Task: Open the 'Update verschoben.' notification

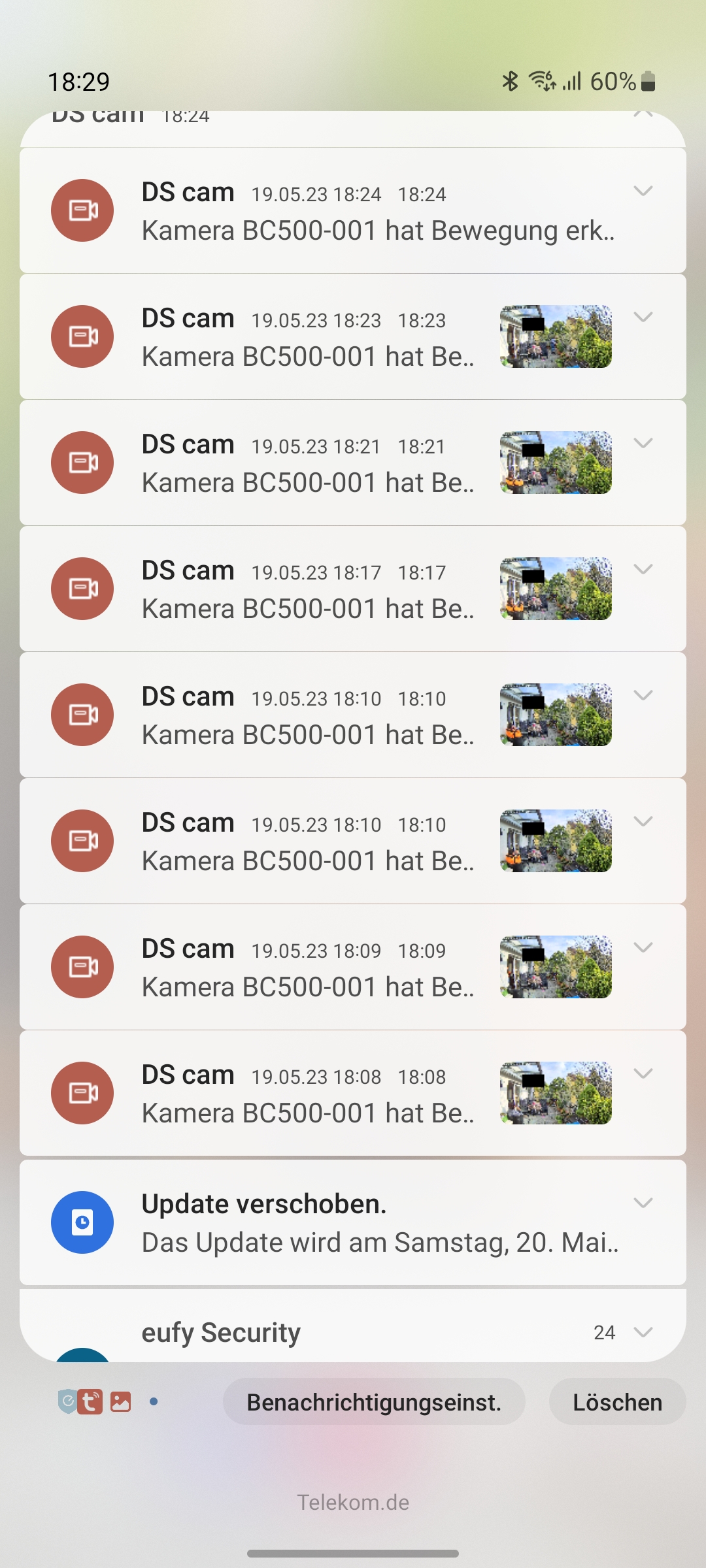Action: 353,1223
